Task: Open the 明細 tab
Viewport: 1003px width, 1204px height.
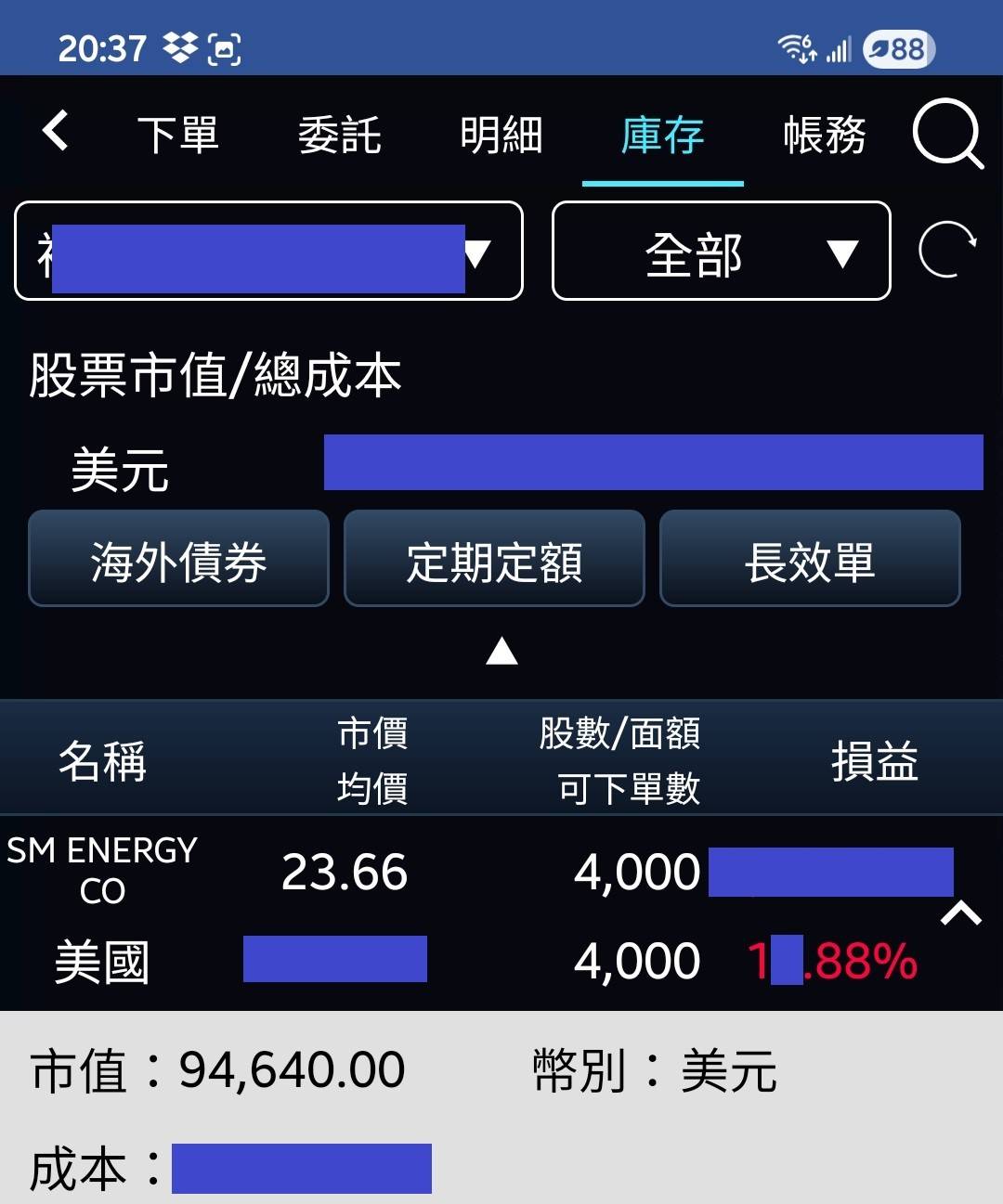Action: [x=501, y=136]
